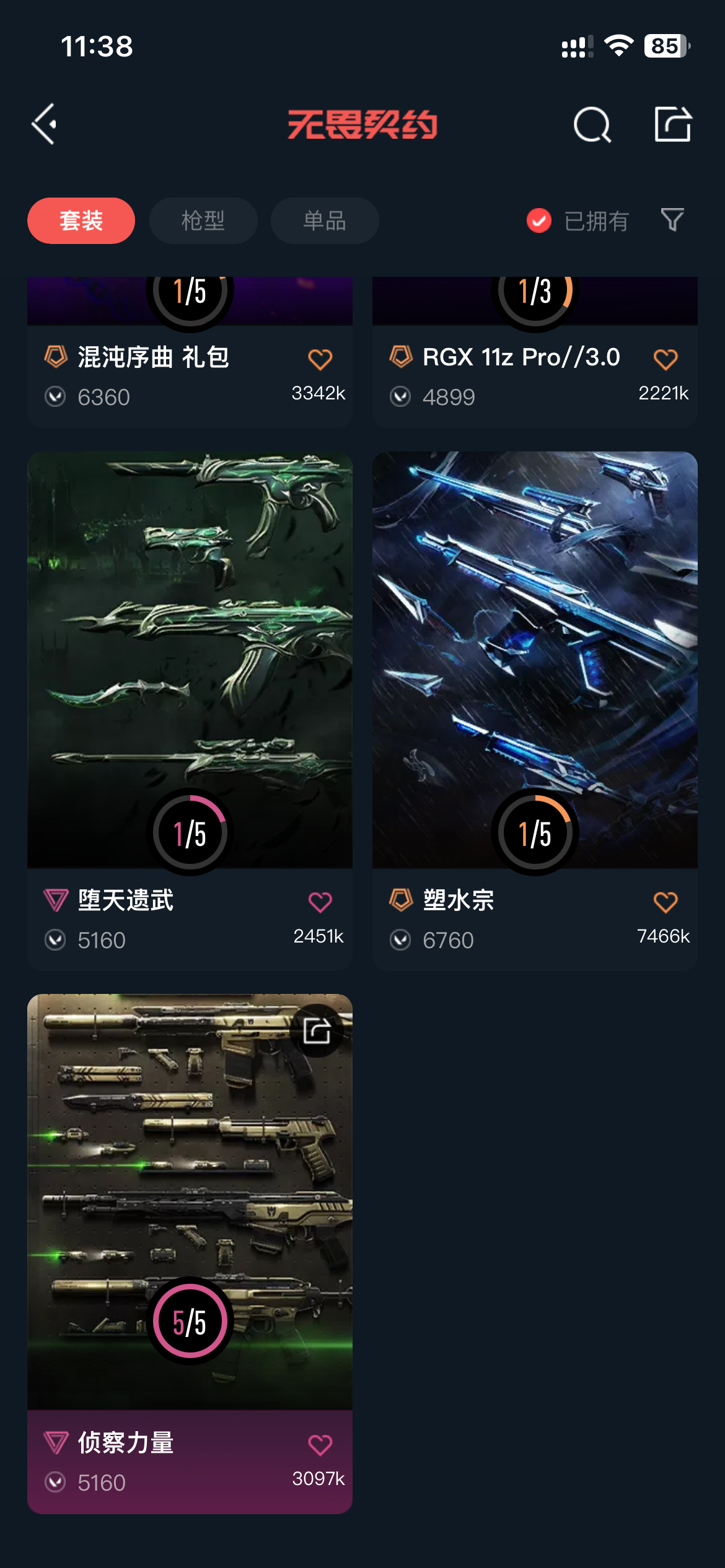Share this page from the top bar

673,124
